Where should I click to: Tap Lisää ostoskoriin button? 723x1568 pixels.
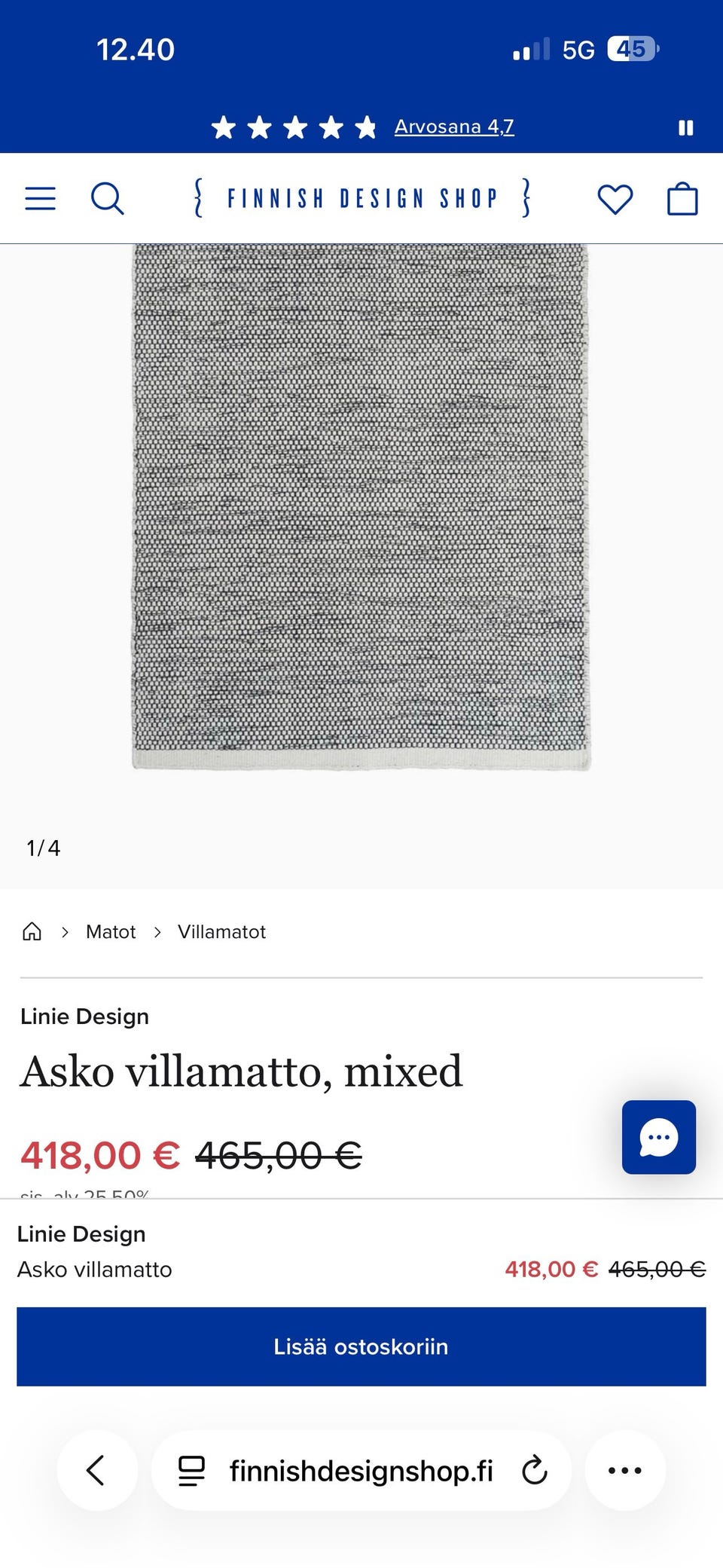pos(361,1346)
